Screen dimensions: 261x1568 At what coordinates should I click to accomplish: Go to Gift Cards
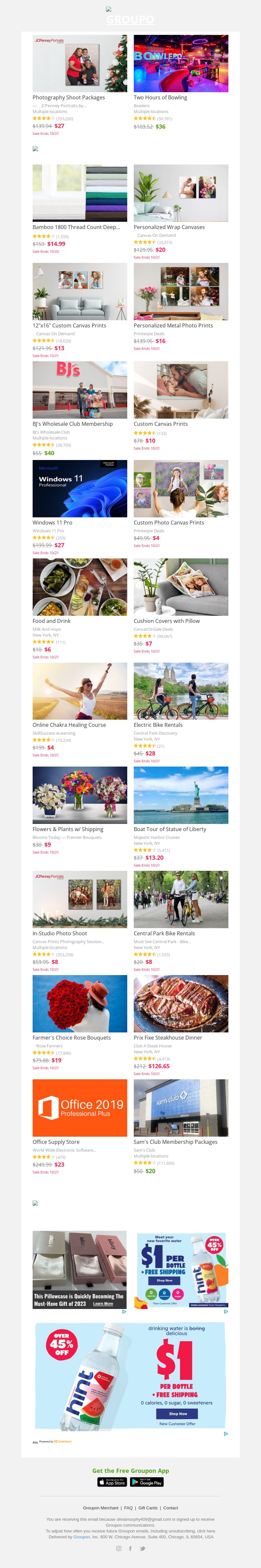[148, 1508]
